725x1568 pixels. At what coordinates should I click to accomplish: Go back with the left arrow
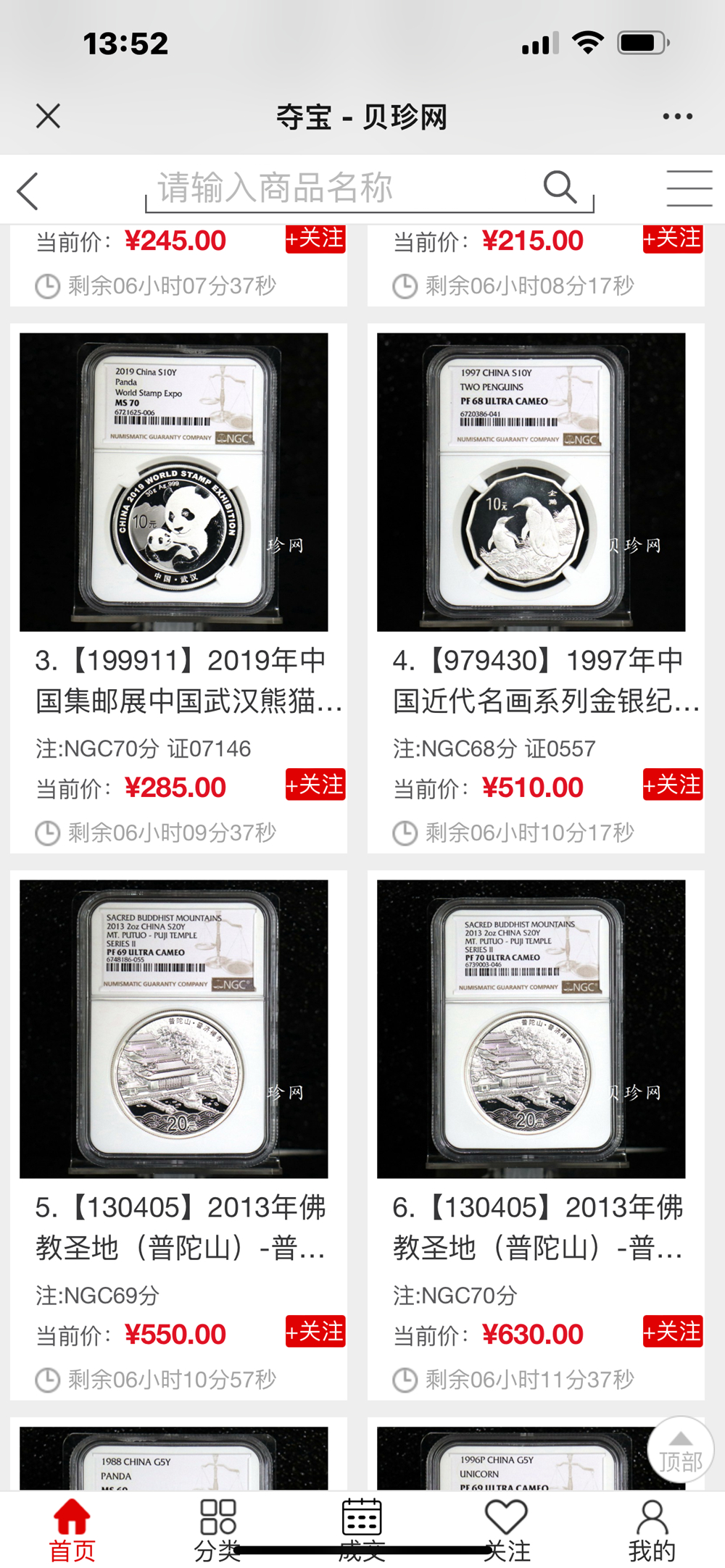[28, 192]
